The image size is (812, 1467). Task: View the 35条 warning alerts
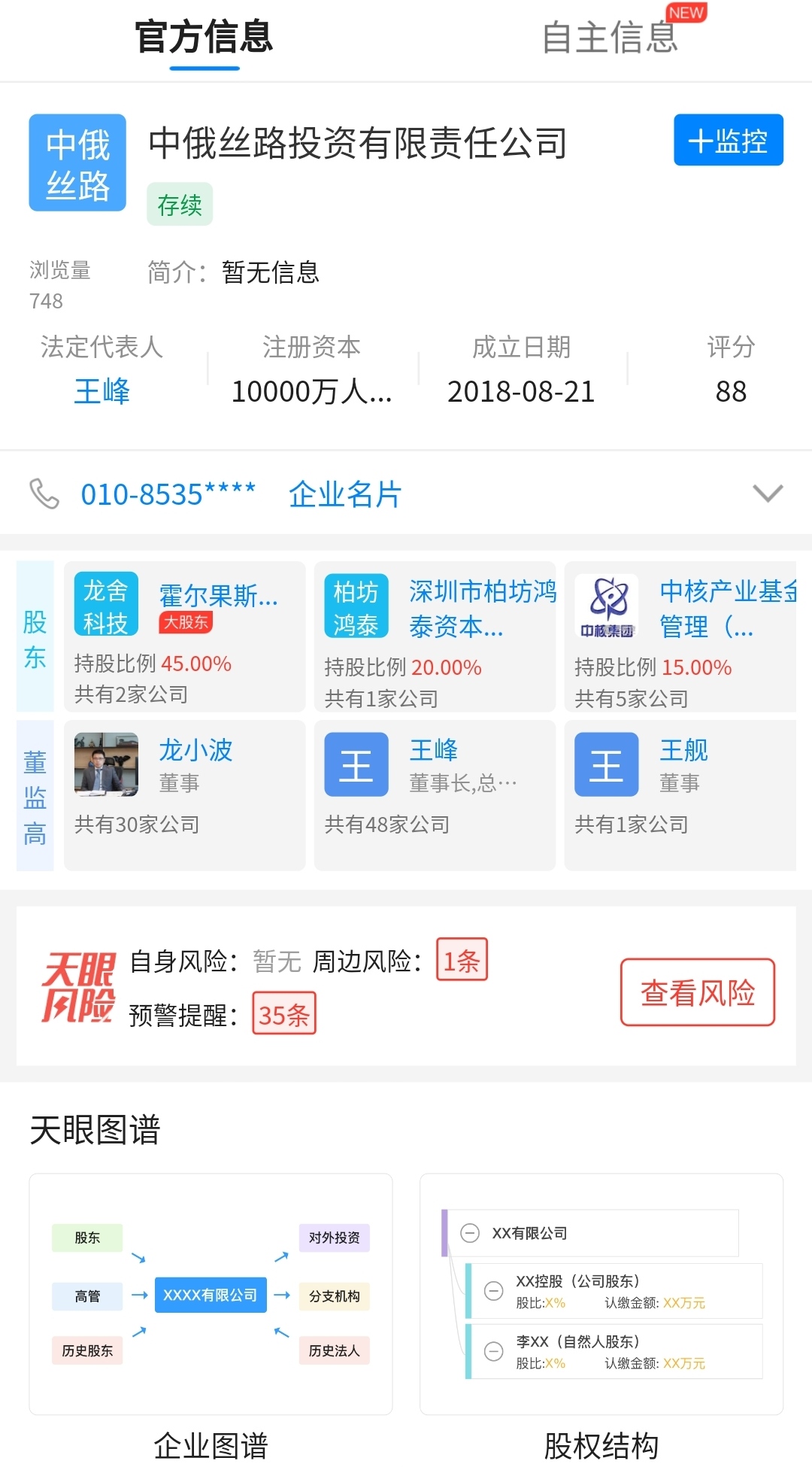284,1014
